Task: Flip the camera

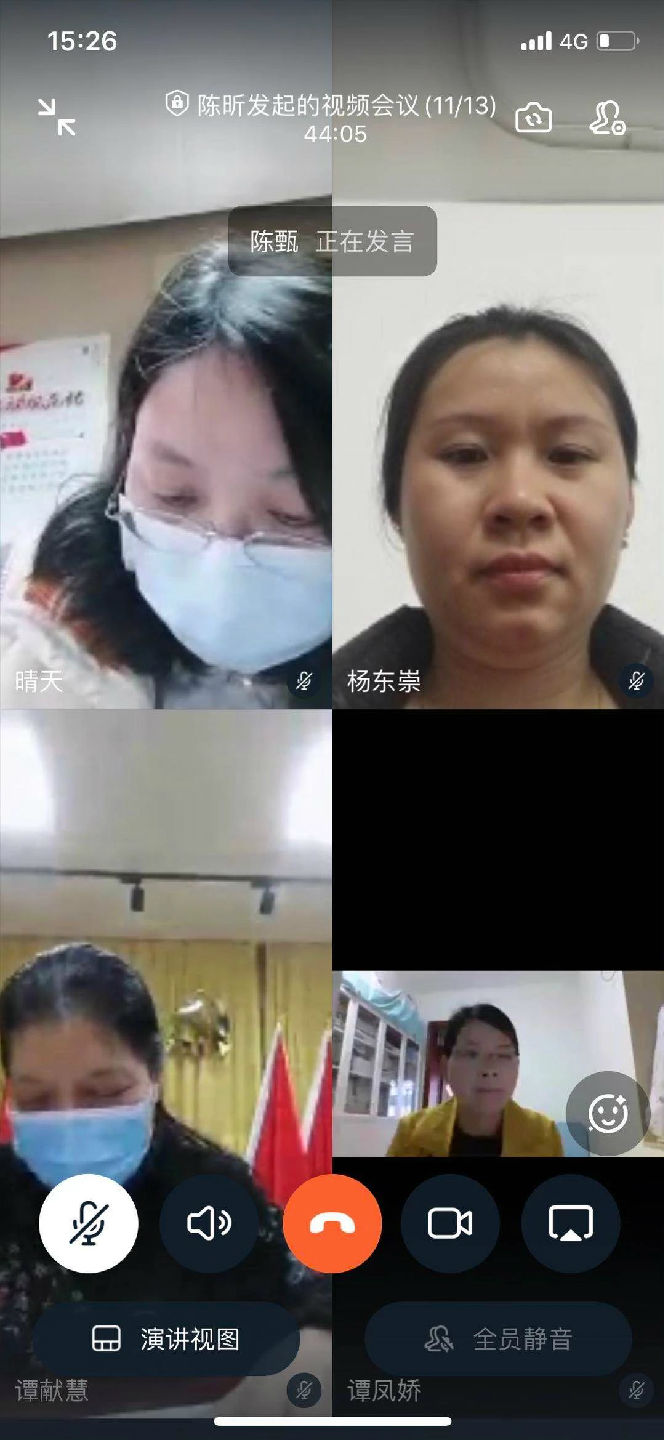Action: [533, 117]
